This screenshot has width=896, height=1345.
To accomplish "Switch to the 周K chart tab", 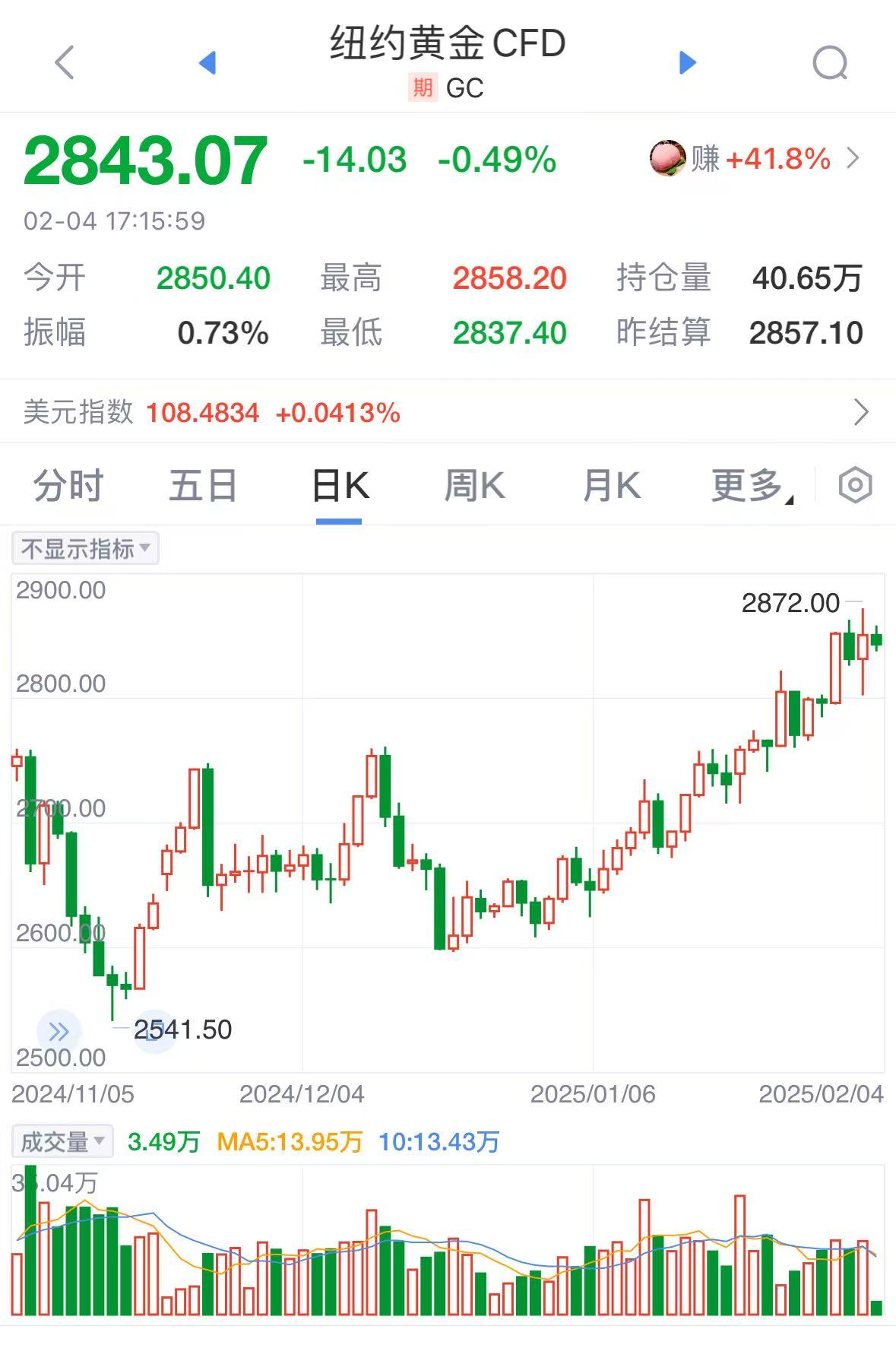I will tap(474, 486).
